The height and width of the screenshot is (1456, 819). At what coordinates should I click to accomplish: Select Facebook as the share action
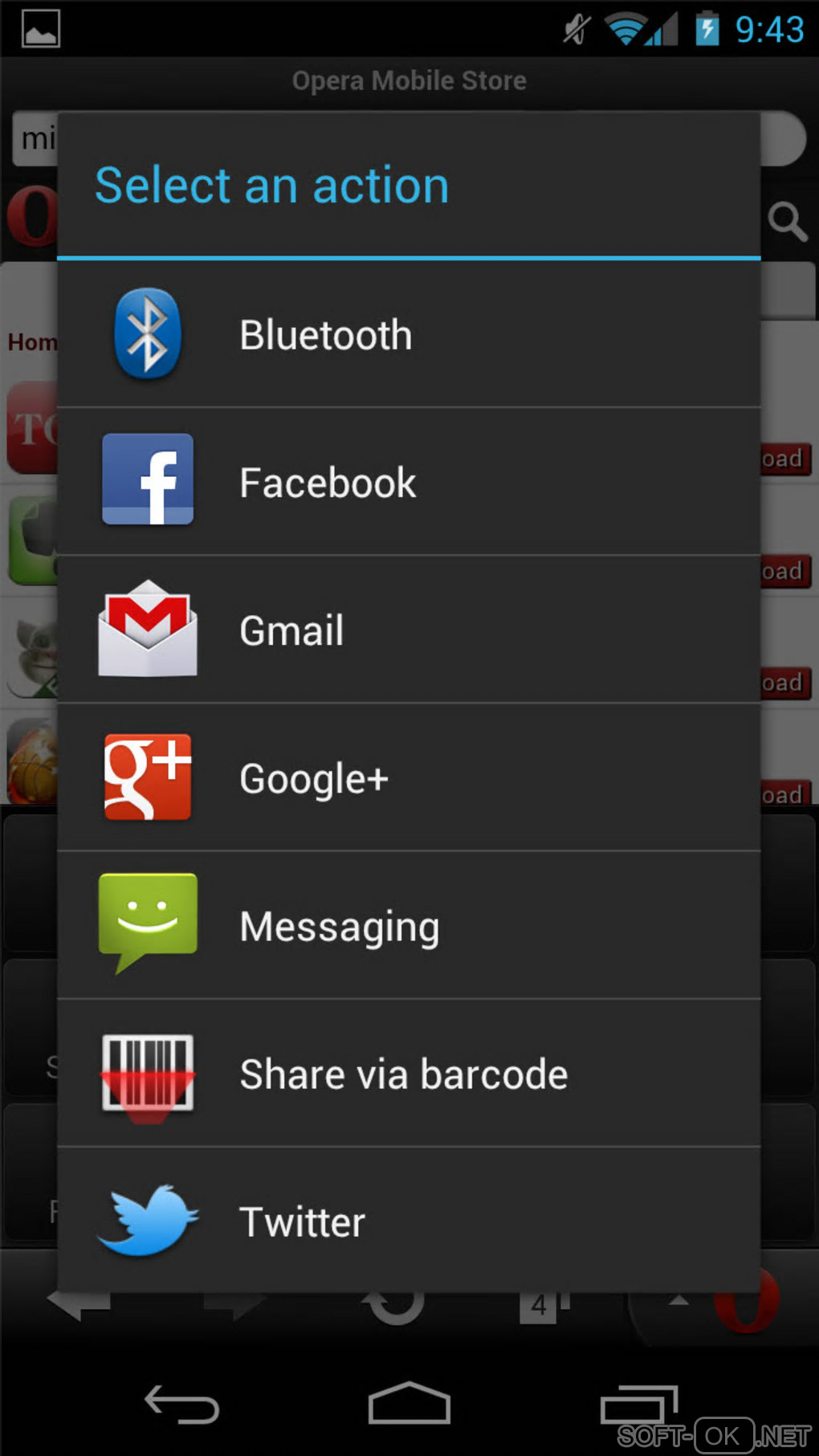[408, 482]
